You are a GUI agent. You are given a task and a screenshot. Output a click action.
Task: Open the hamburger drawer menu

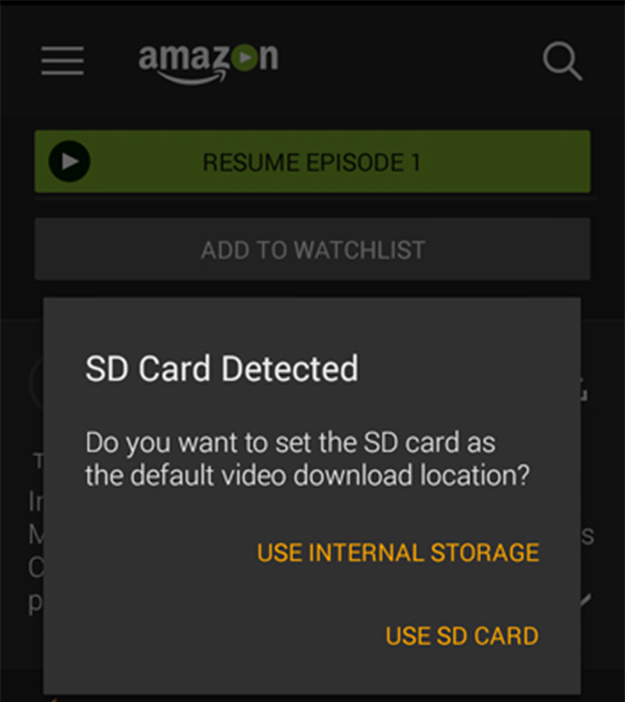pyautogui.click(x=63, y=60)
